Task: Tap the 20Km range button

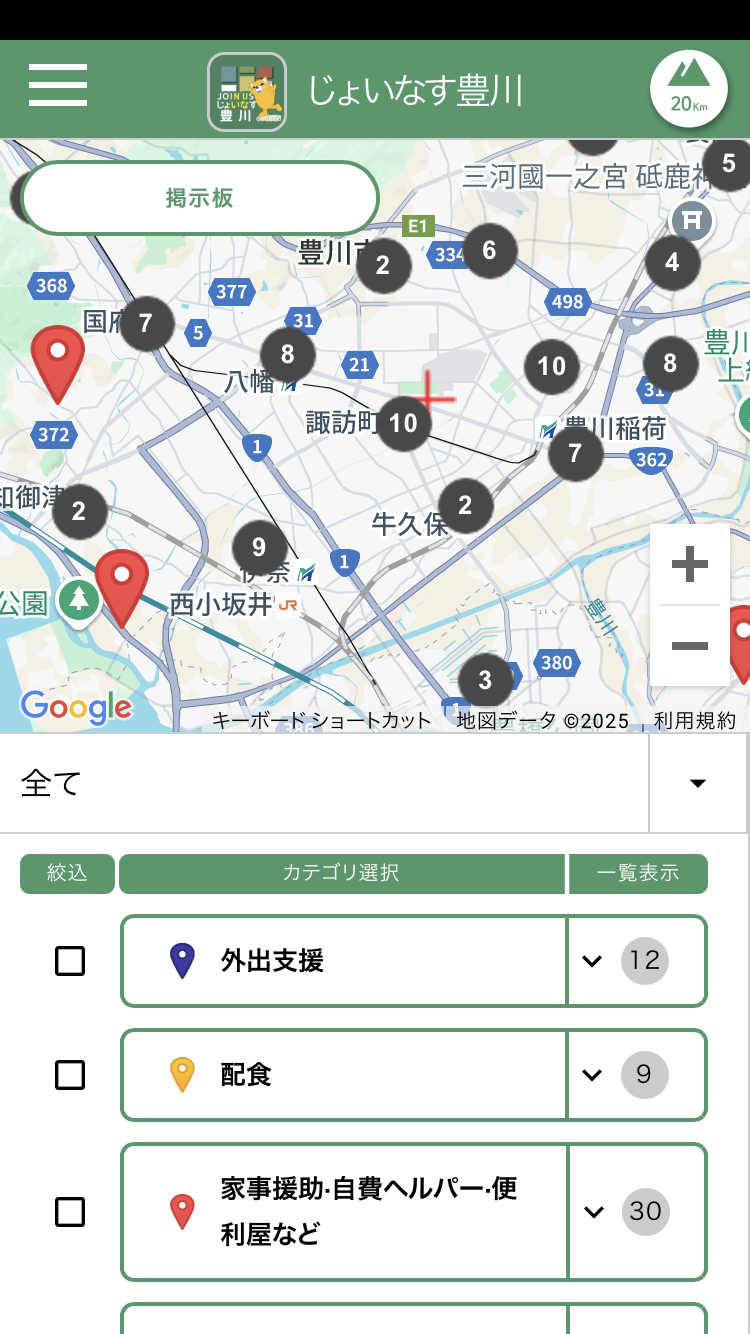Action: click(x=689, y=88)
